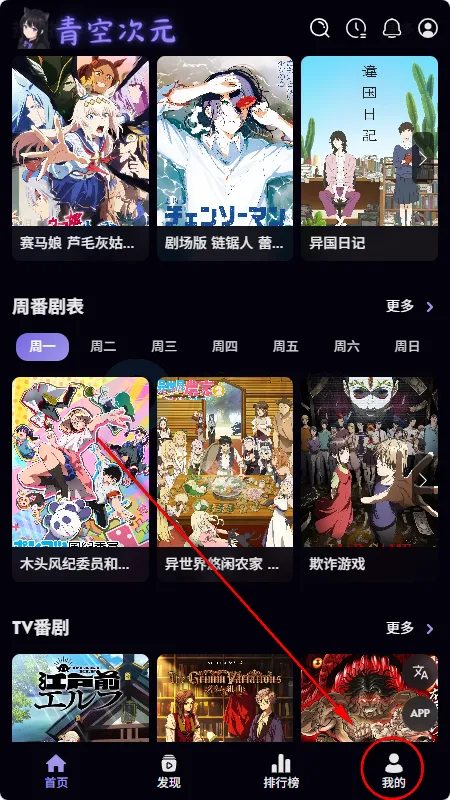Switch to the 发现 tab
This screenshot has width=450, height=800.
point(169,771)
